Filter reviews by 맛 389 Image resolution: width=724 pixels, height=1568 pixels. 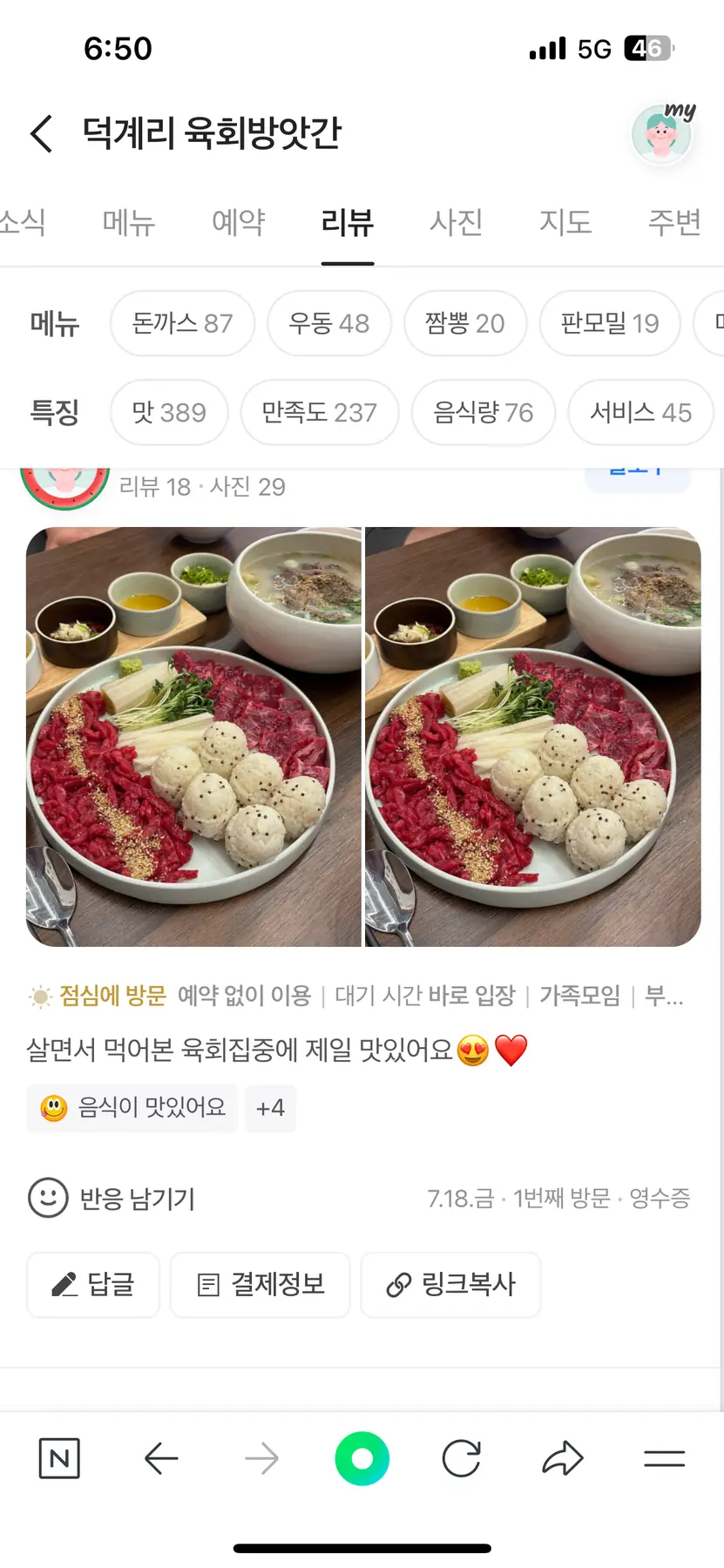(x=169, y=412)
